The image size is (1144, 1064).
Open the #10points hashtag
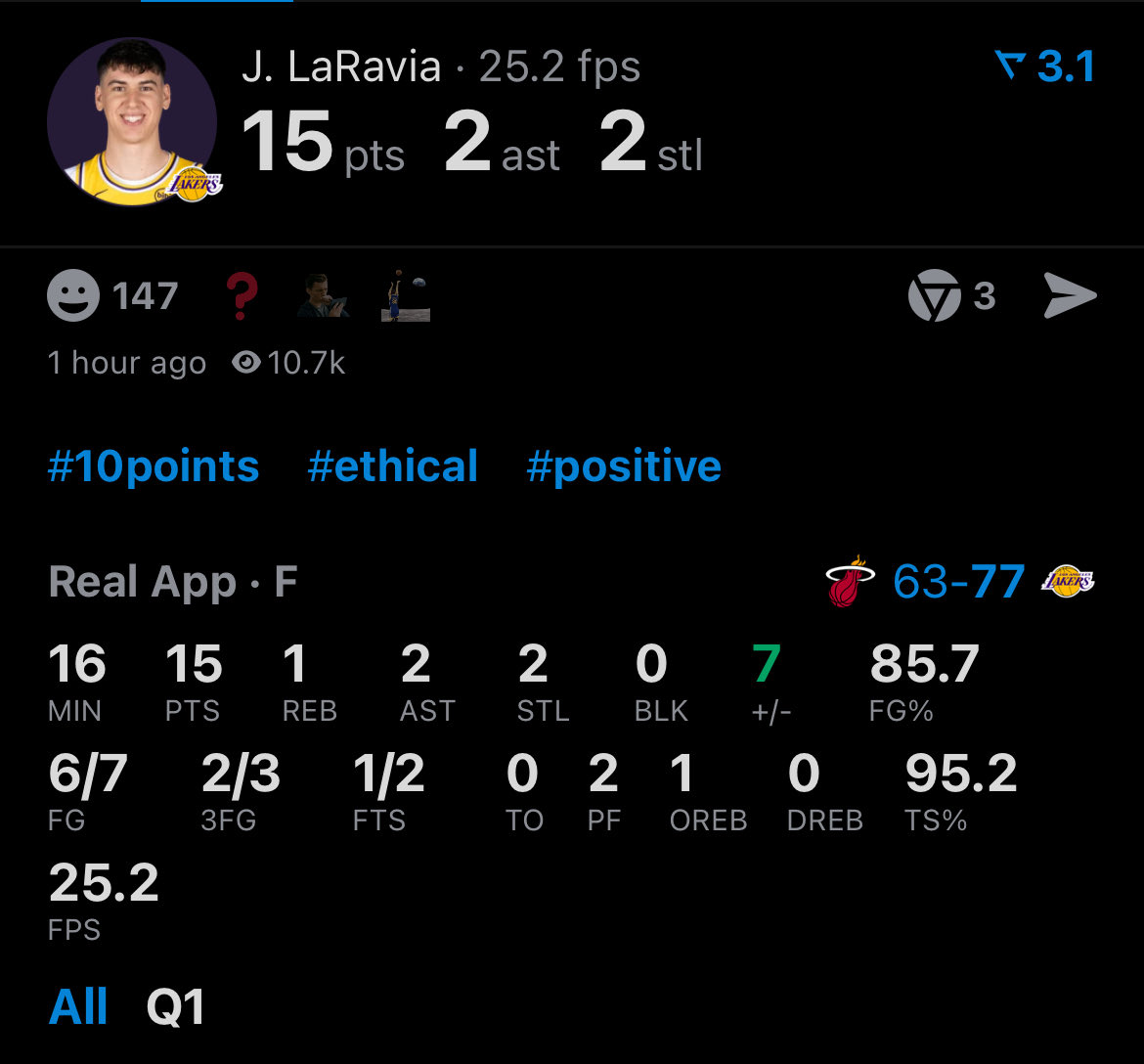(x=154, y=466)
